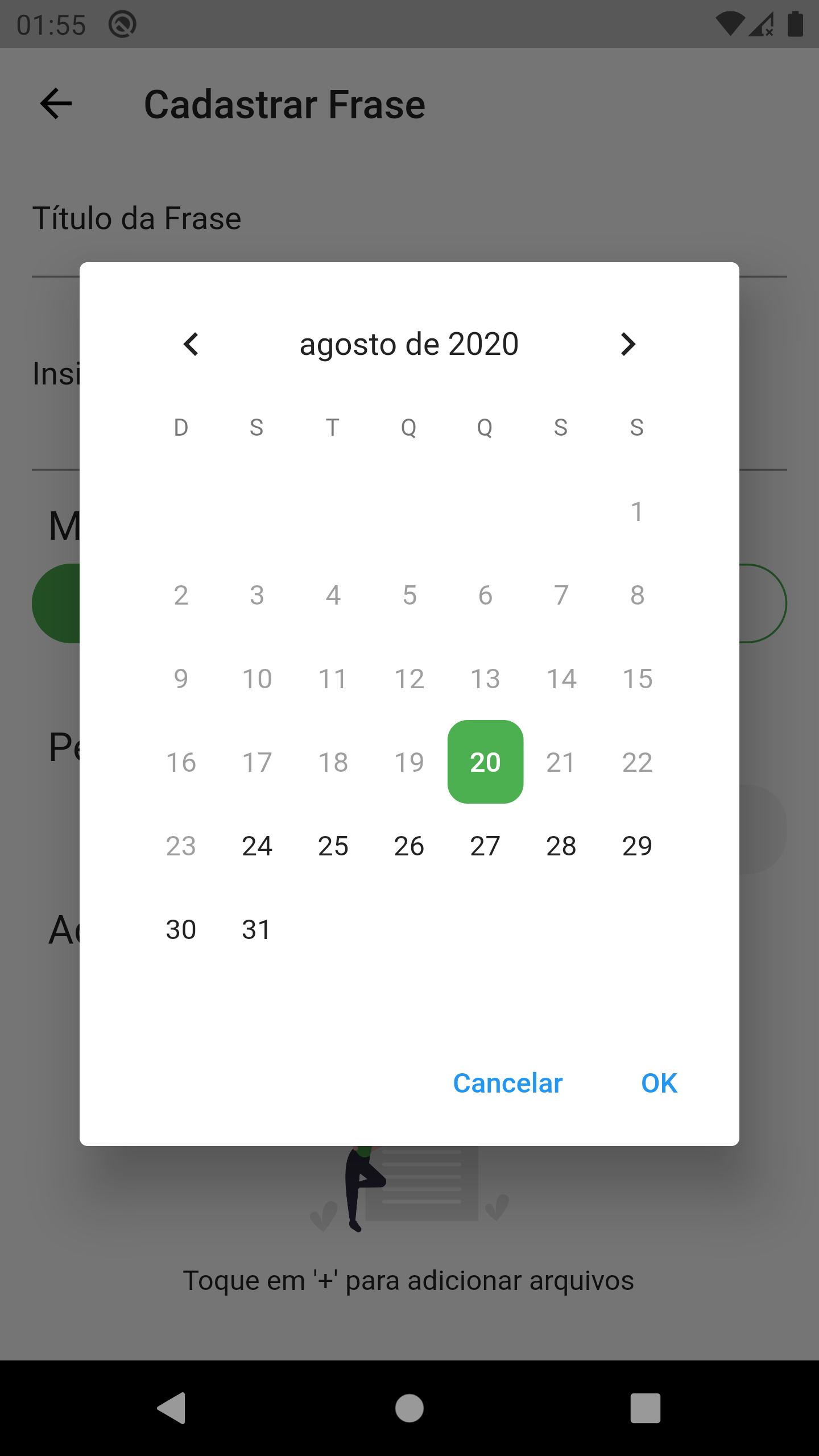This screenshot has height=1456, width=819.
Task: Tap agosto de 2020 header
Action: point(409,343)
